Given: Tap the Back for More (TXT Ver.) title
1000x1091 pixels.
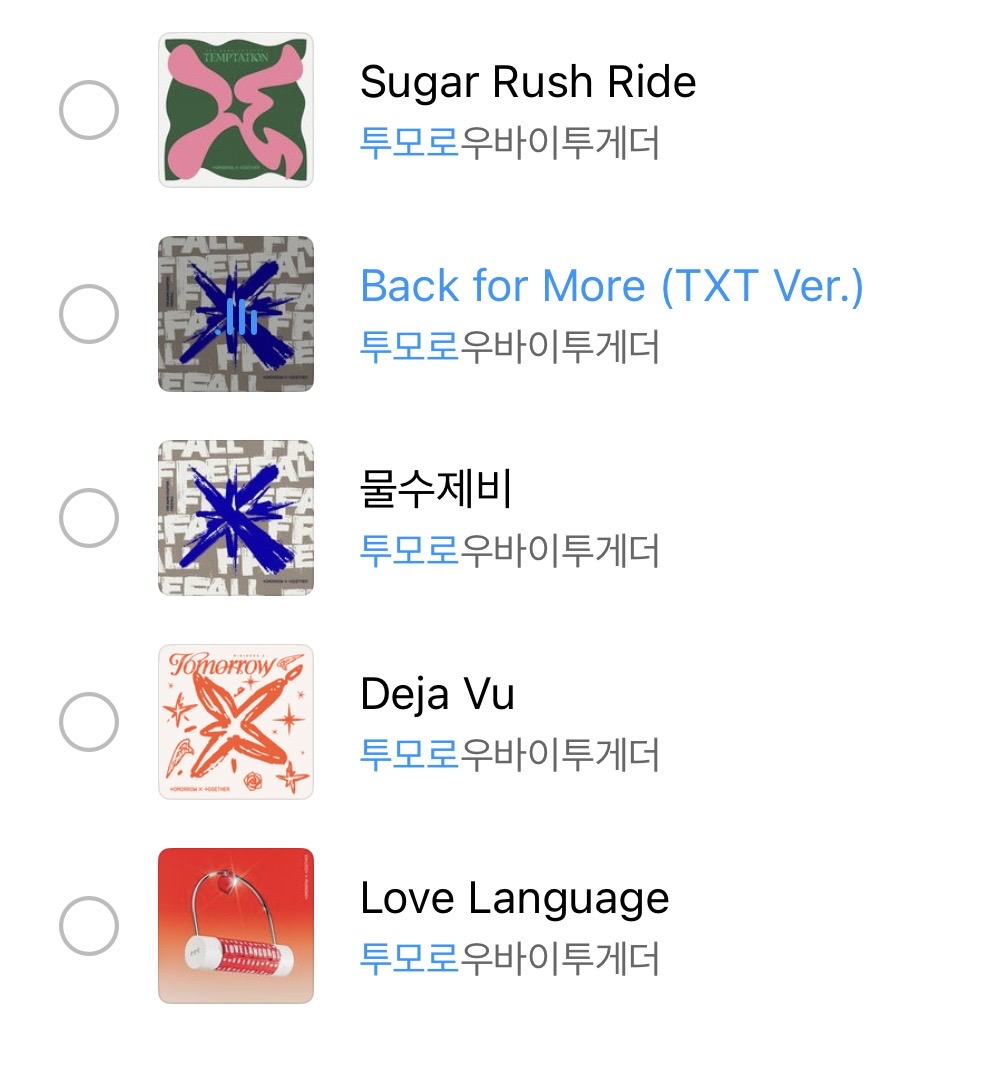Looking at the screenshot, I should pos(611,286).
